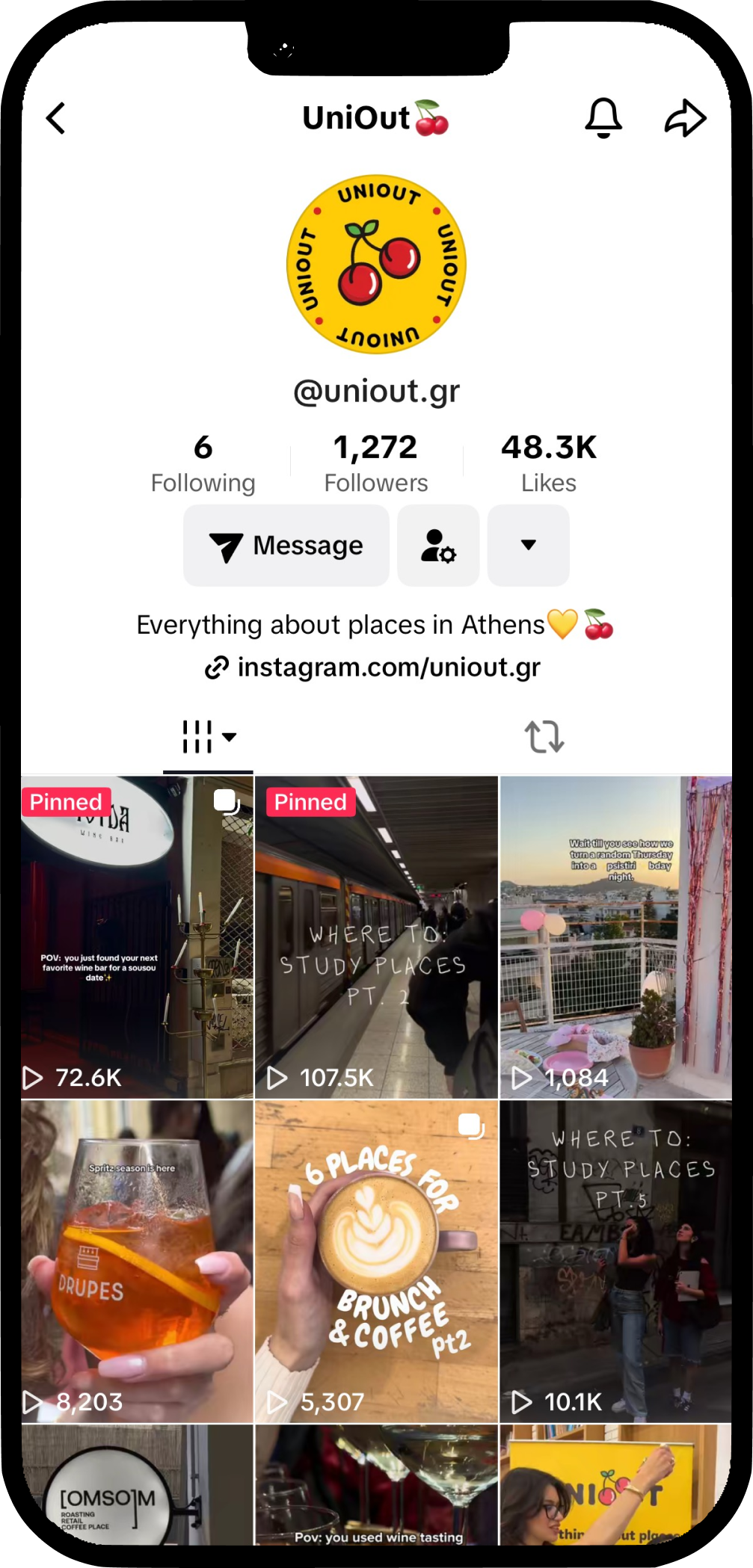Open pinned wine bar video with 72.6K views
Image resolution: width=753 pixels, height=1568 pixels.
coord(137,937)
